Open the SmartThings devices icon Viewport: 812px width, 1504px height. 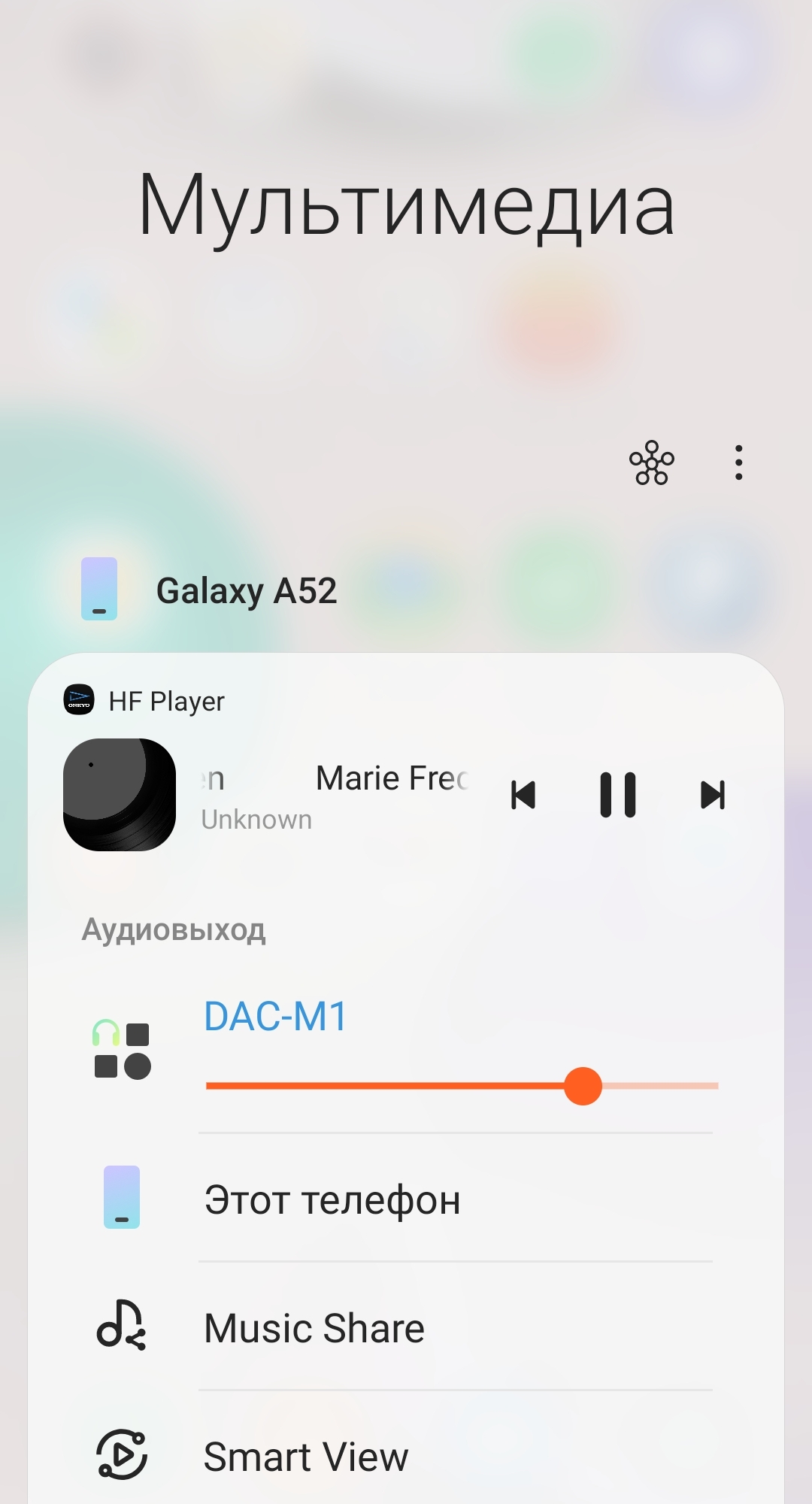click(x=651, y=462)
